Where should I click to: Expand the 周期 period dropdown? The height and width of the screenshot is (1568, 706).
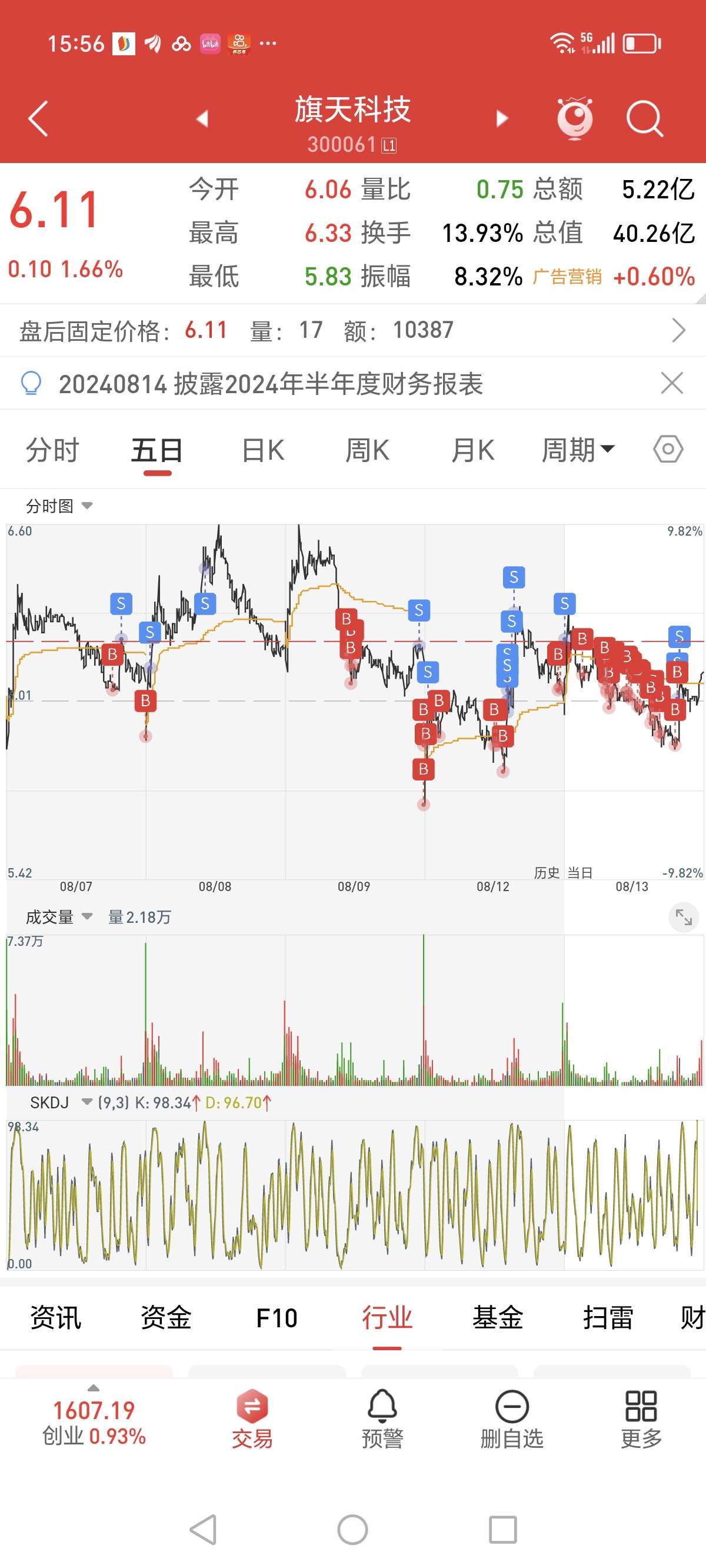(x=578, y=451)
